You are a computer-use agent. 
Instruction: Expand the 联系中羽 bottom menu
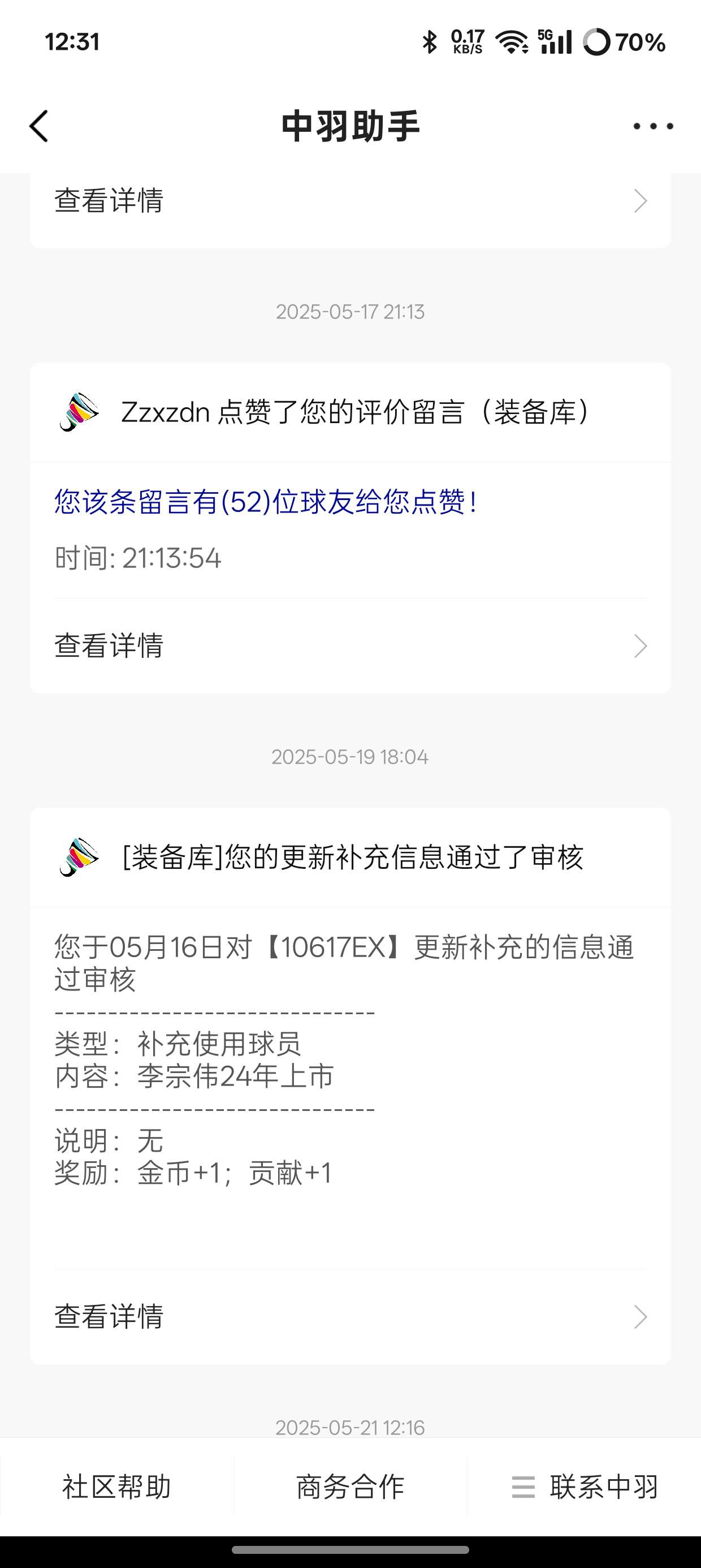(584, 1487)
